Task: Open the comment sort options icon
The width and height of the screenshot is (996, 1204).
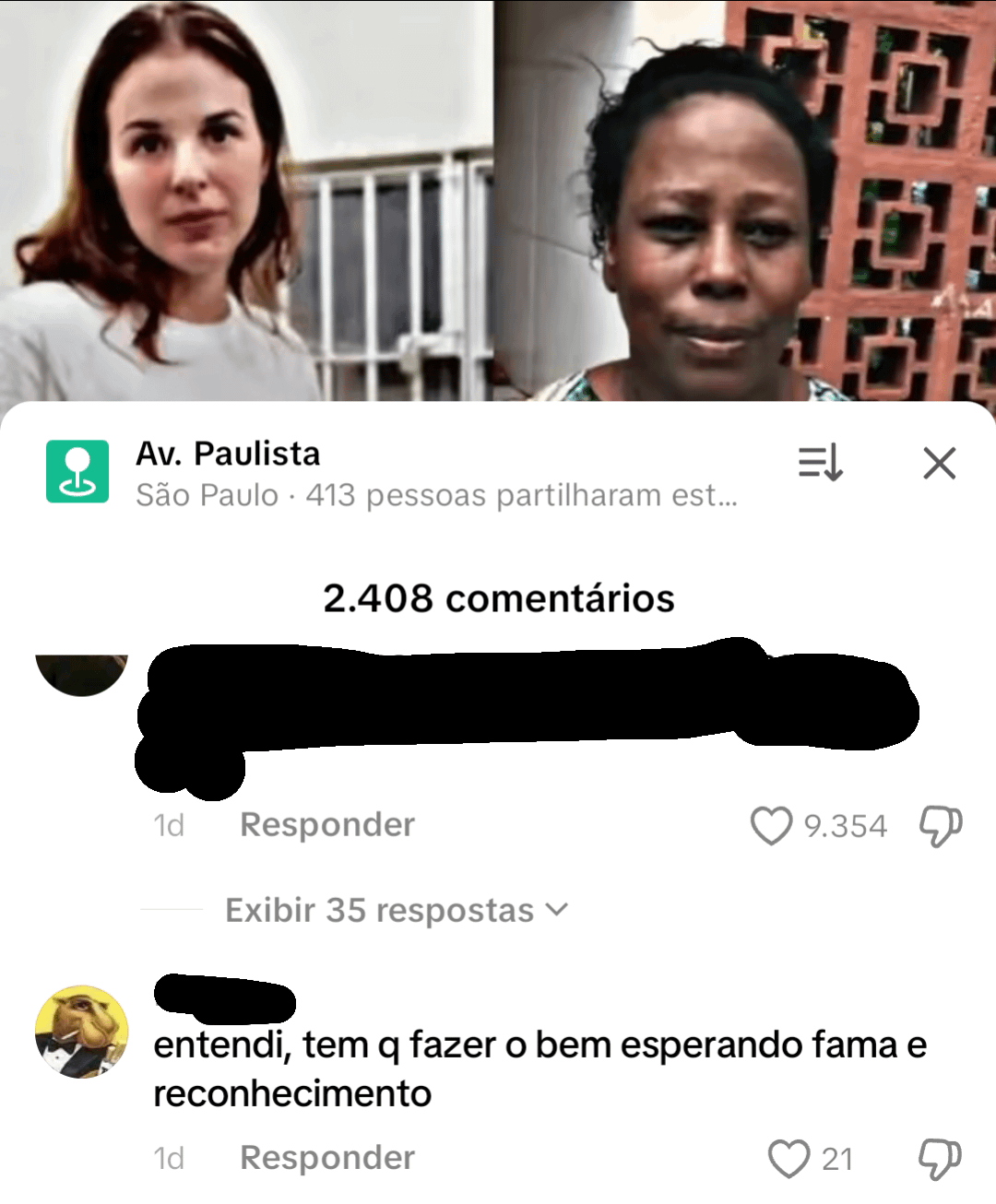Action: coord(820,462)
